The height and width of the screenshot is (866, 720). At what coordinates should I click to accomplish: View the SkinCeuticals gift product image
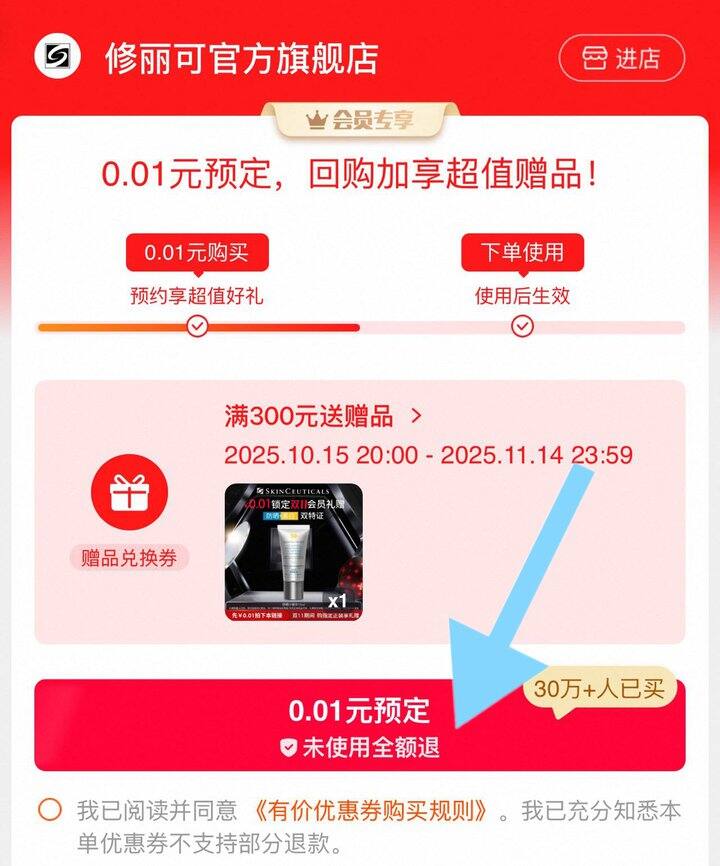coord(294,553)
